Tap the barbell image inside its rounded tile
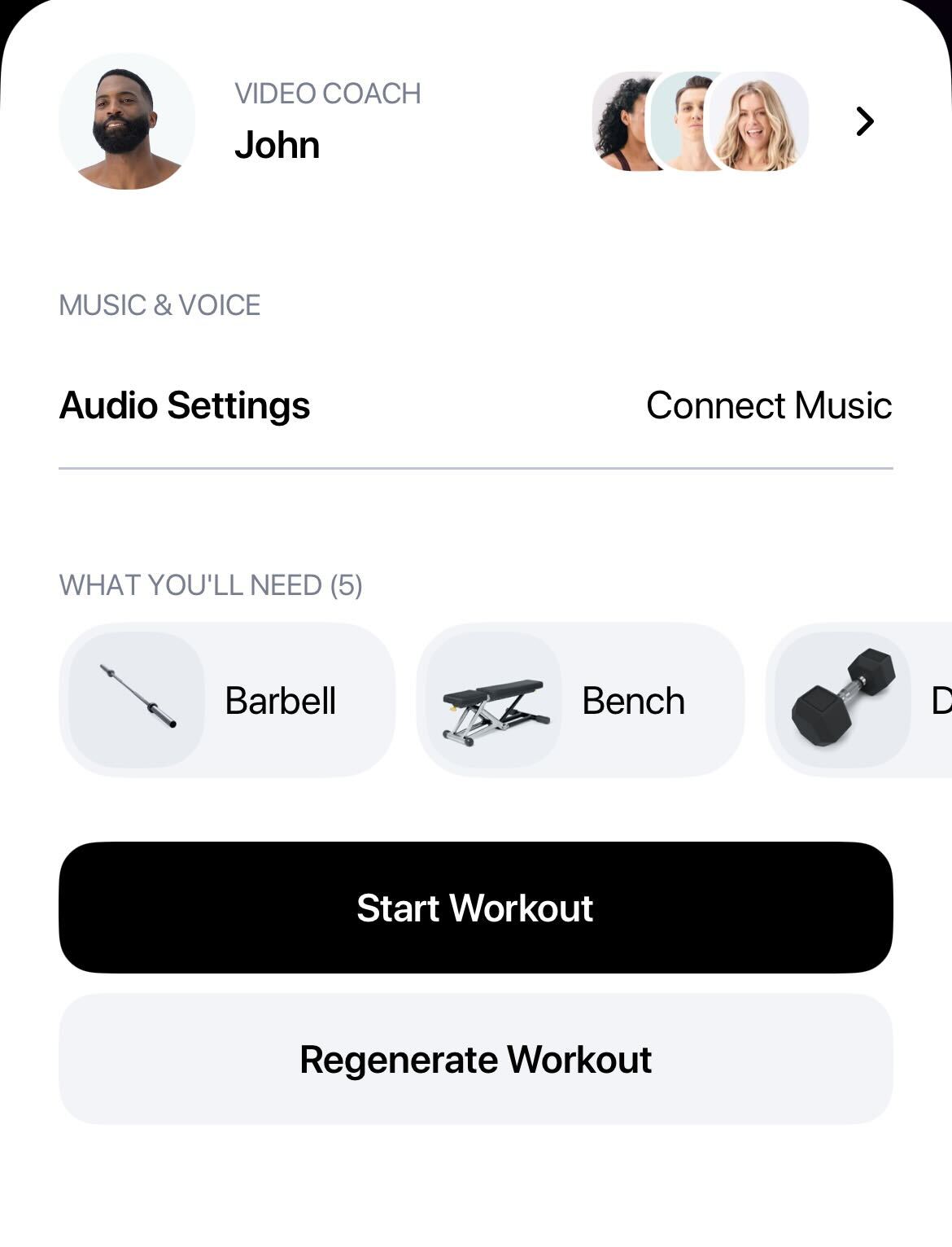Viewport: 952px width, 1247px height. (134, 700)
